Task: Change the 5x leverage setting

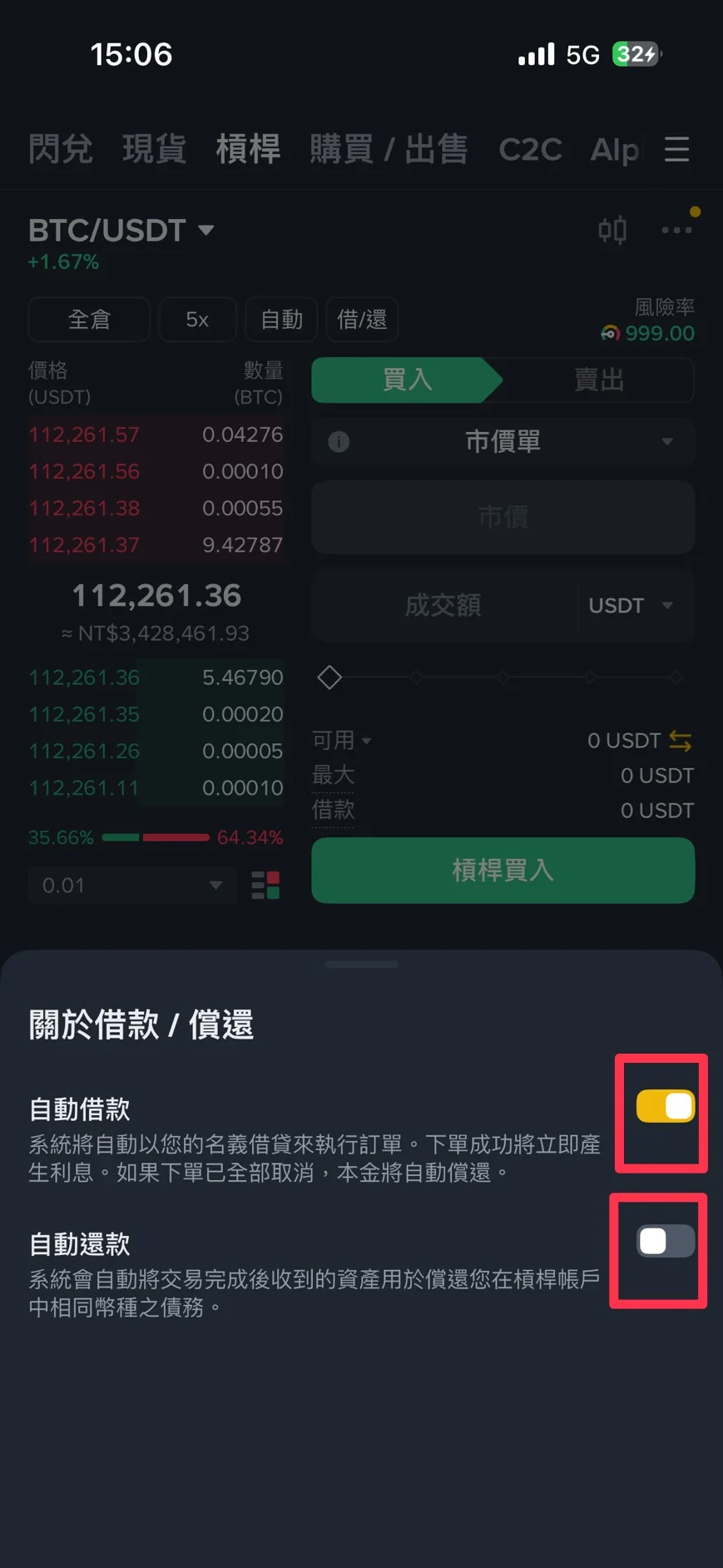Action: point(197,320)
